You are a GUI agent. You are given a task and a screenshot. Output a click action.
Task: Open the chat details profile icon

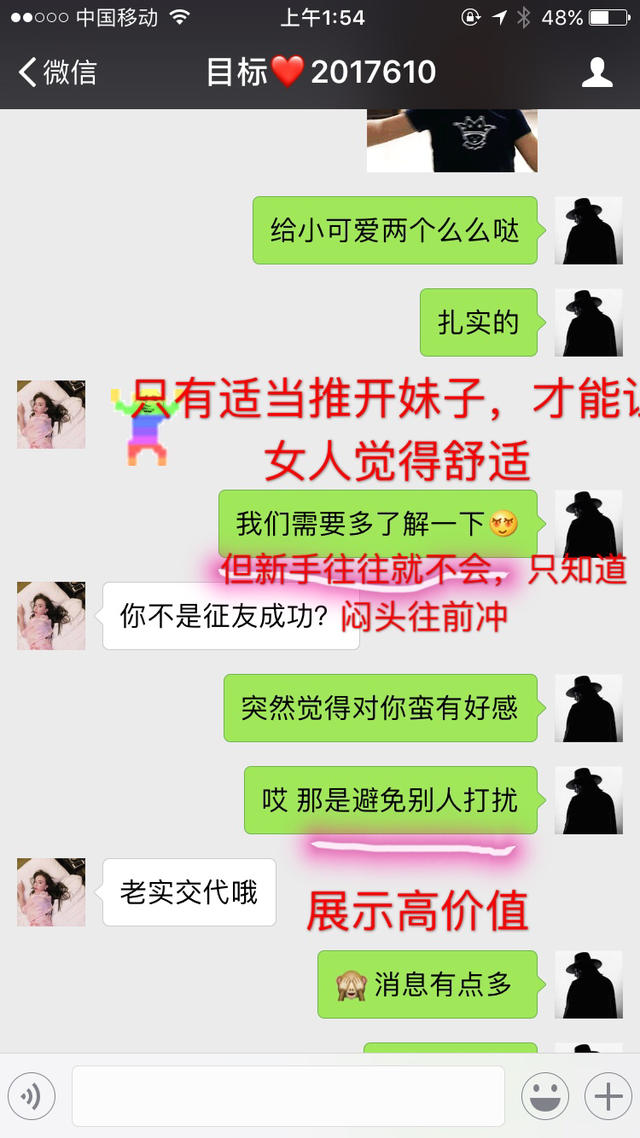597,72
